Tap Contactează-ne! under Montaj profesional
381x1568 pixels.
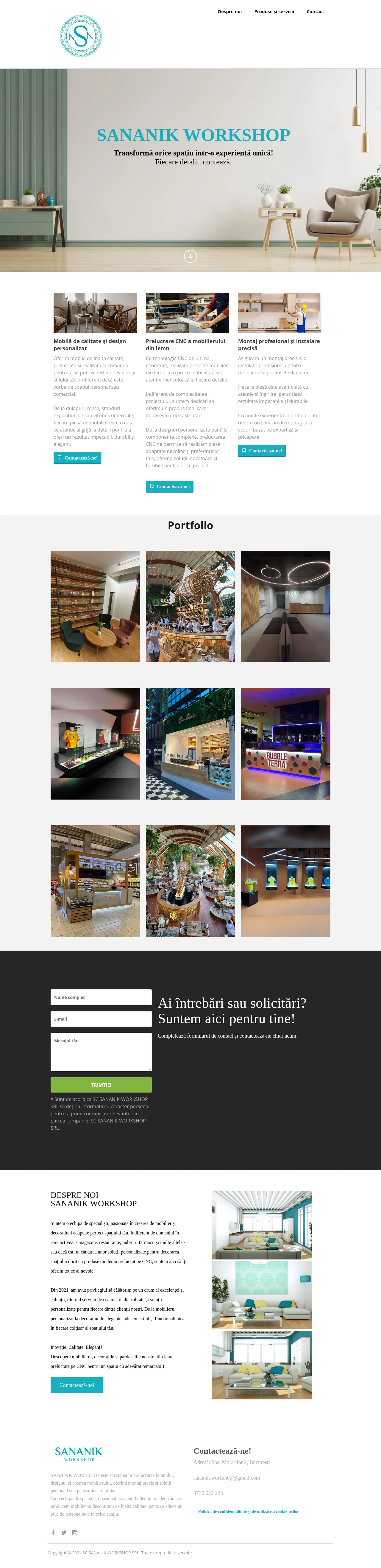pyautogui.click(x=262, y=451)
